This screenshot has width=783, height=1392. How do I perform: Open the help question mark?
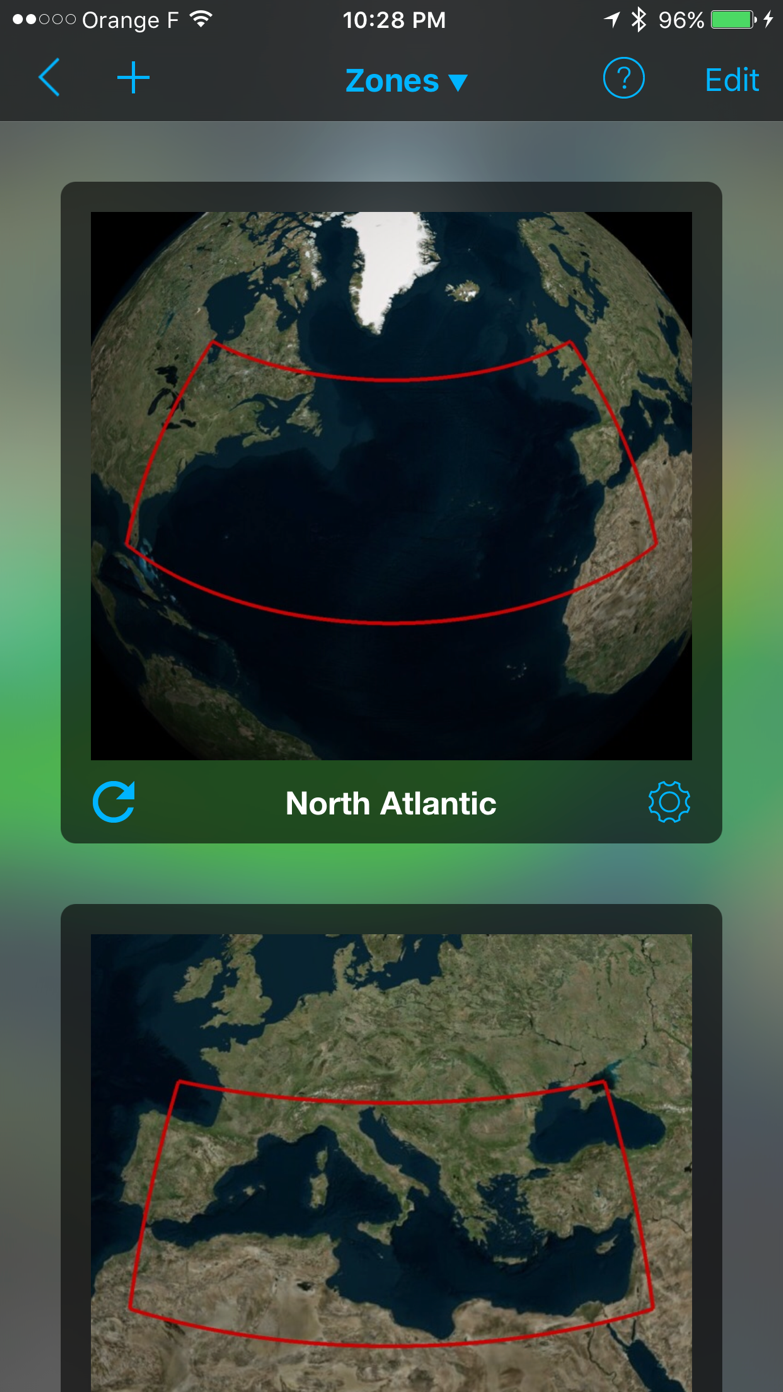pos(623,78)
